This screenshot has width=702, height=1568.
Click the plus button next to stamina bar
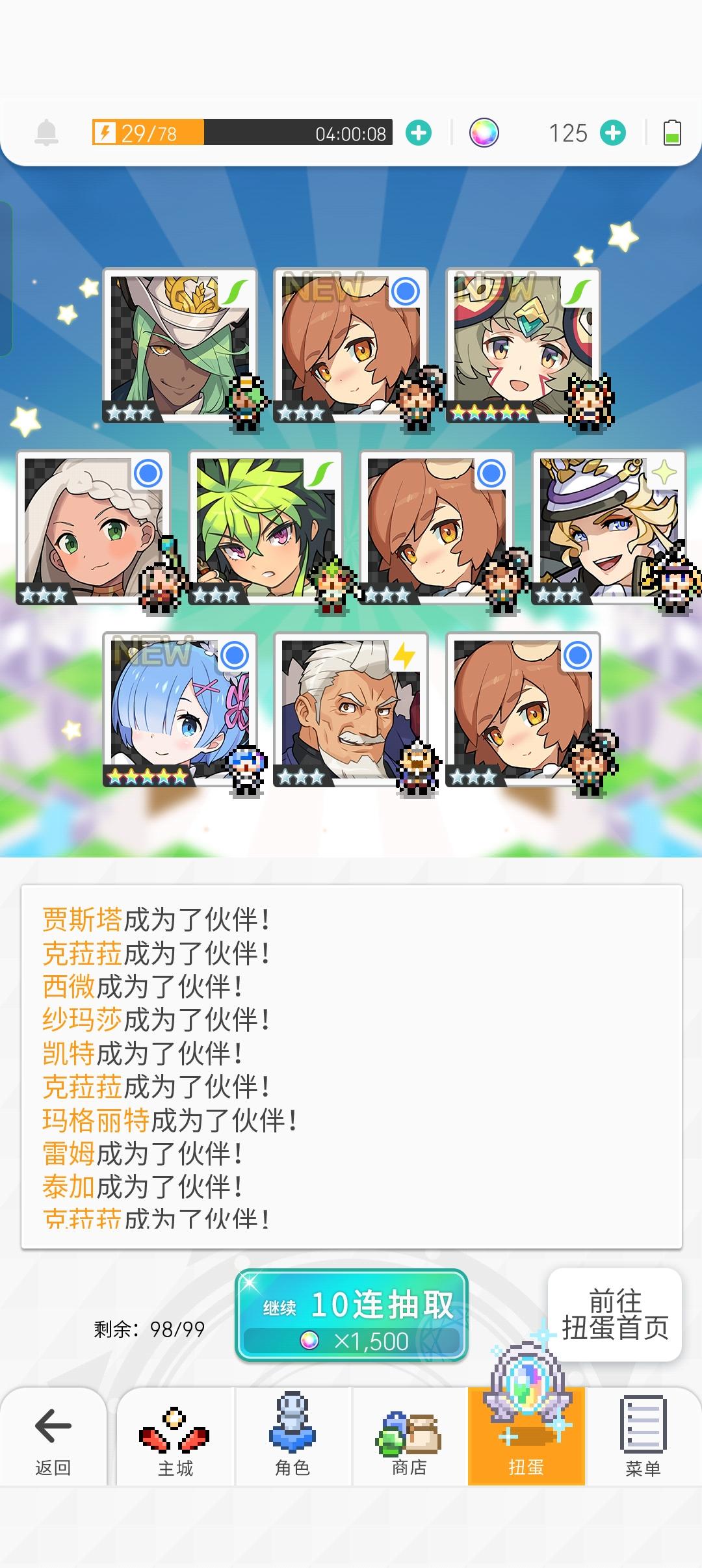click(x=418, y=132)
